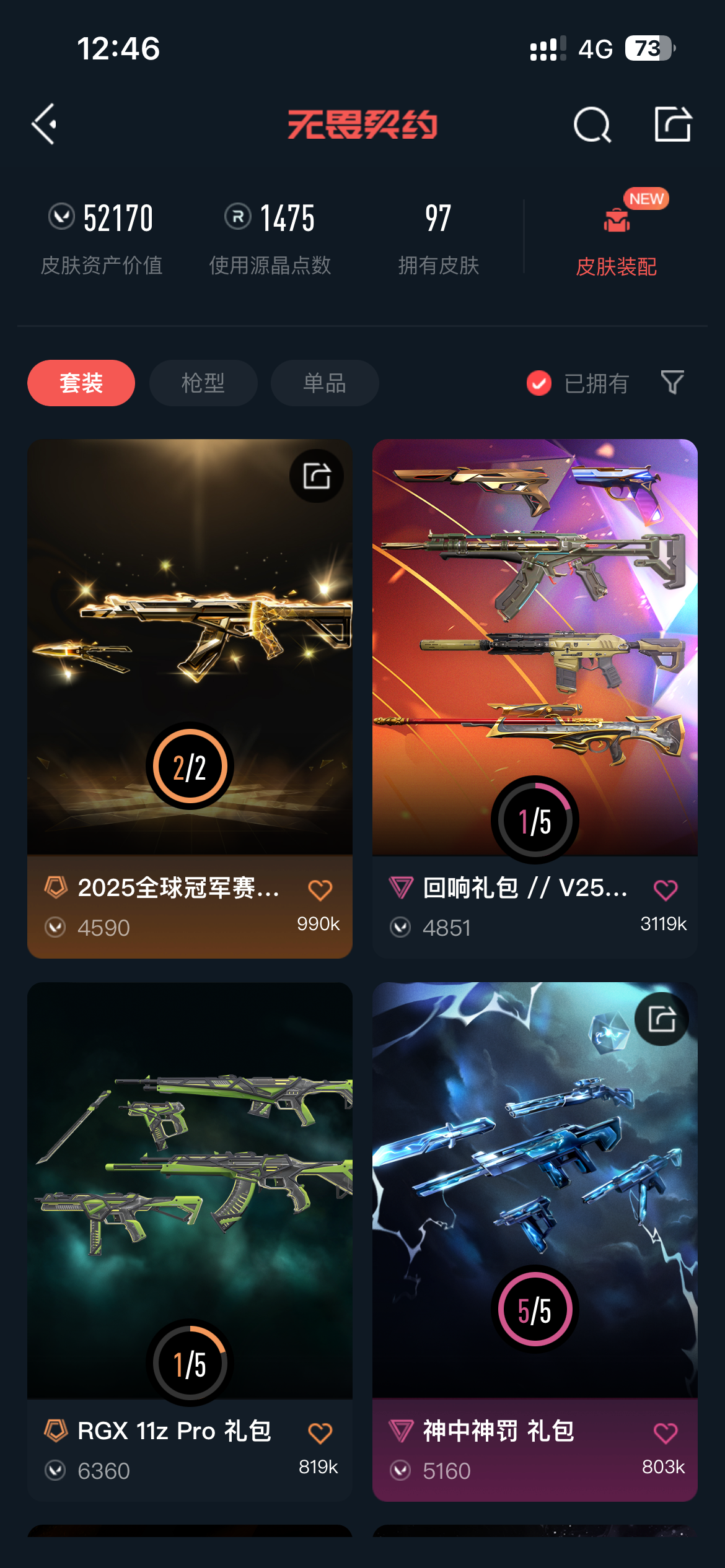Open search in the top bar
The height and width of the screenshot is (1568, 725).
(592, 124)
